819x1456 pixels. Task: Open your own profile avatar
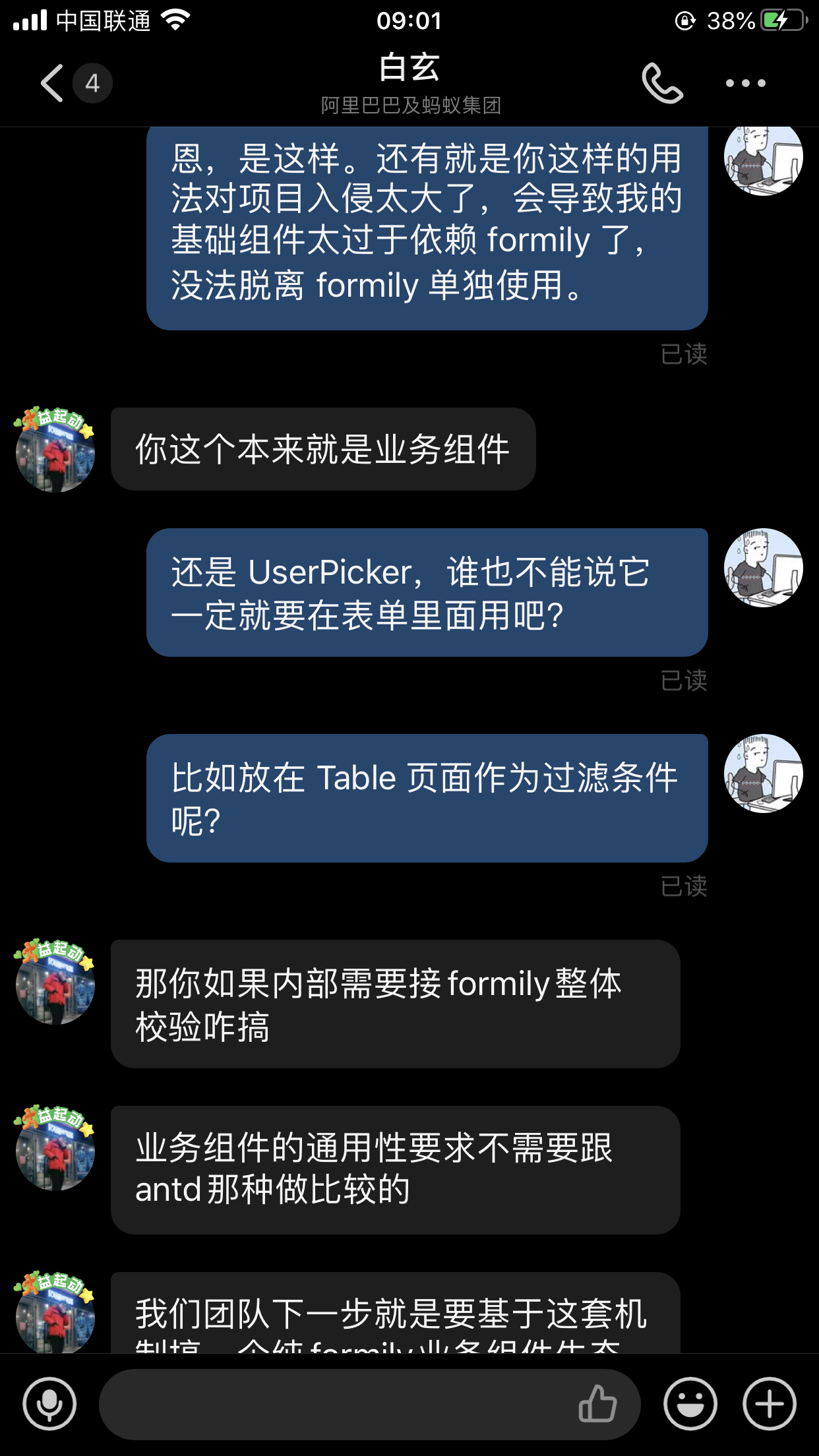pos(763,570)
